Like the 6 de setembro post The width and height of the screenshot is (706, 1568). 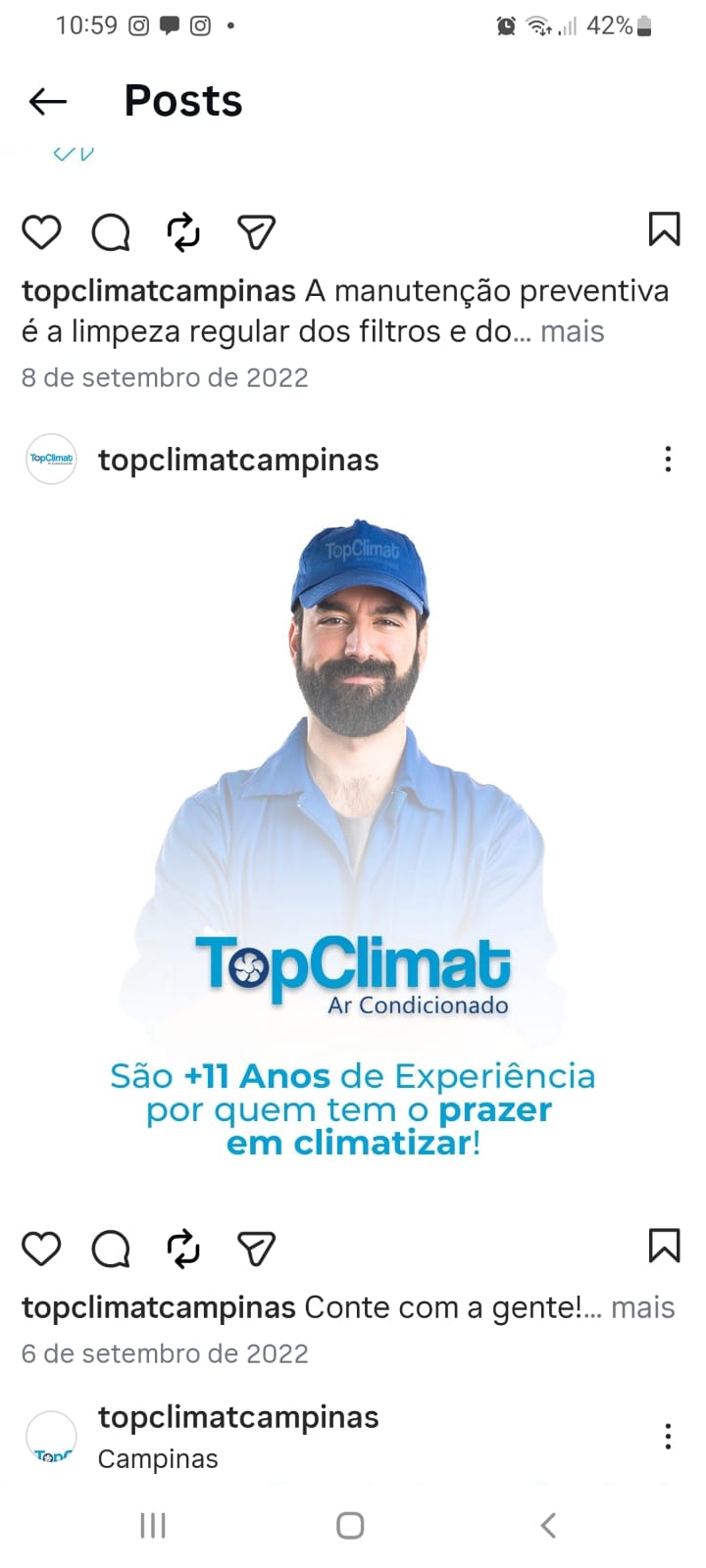41,1249
